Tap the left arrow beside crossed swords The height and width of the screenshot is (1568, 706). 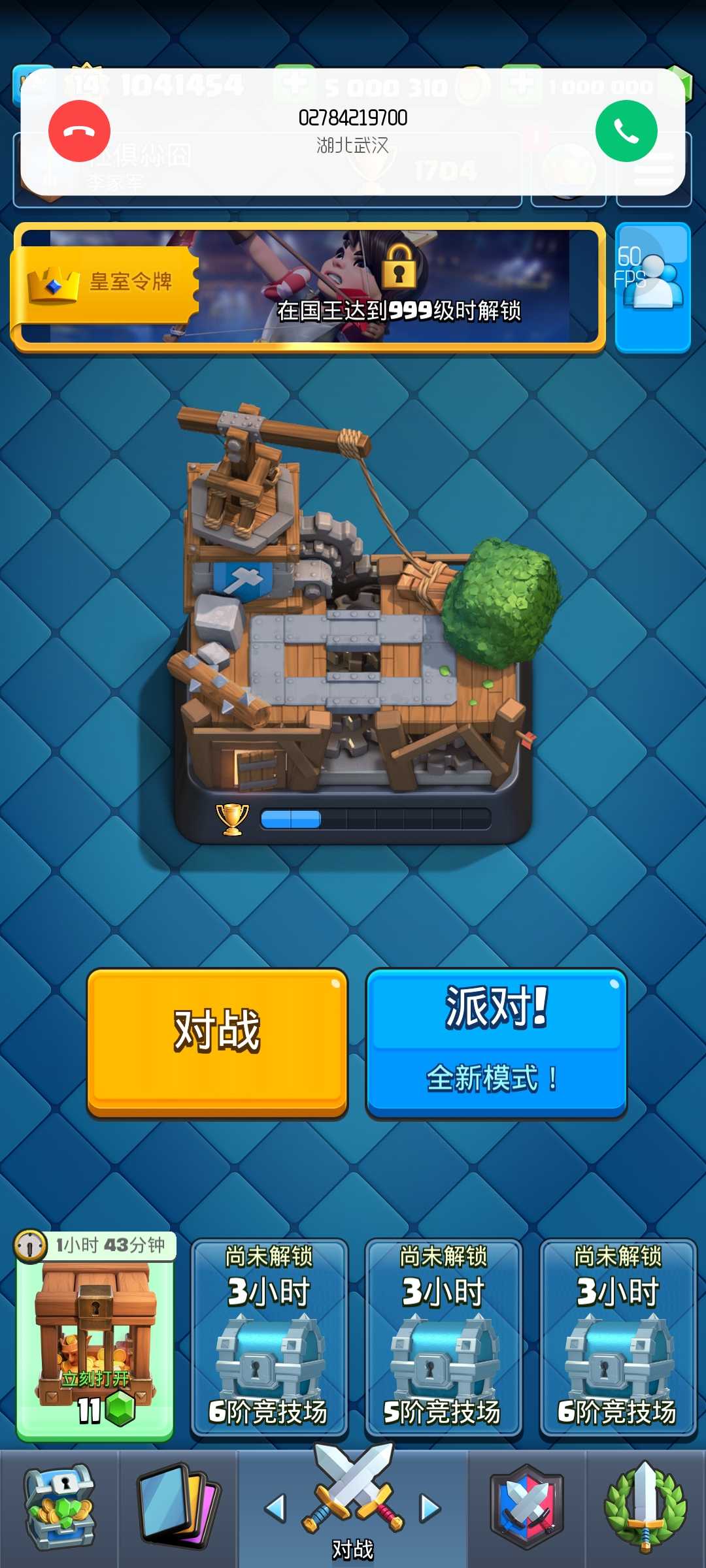[x=275, y=1507]
